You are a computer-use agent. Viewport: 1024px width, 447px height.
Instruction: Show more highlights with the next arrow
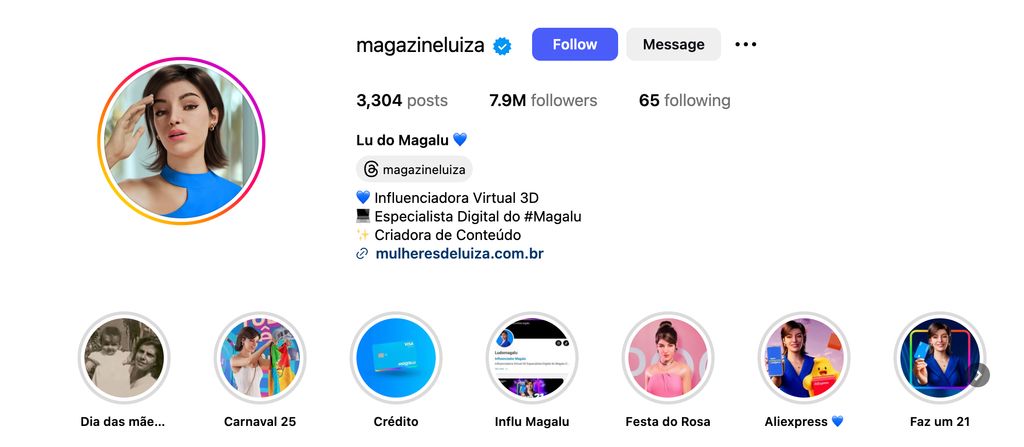pyautogui.click(x=979, y=375)
